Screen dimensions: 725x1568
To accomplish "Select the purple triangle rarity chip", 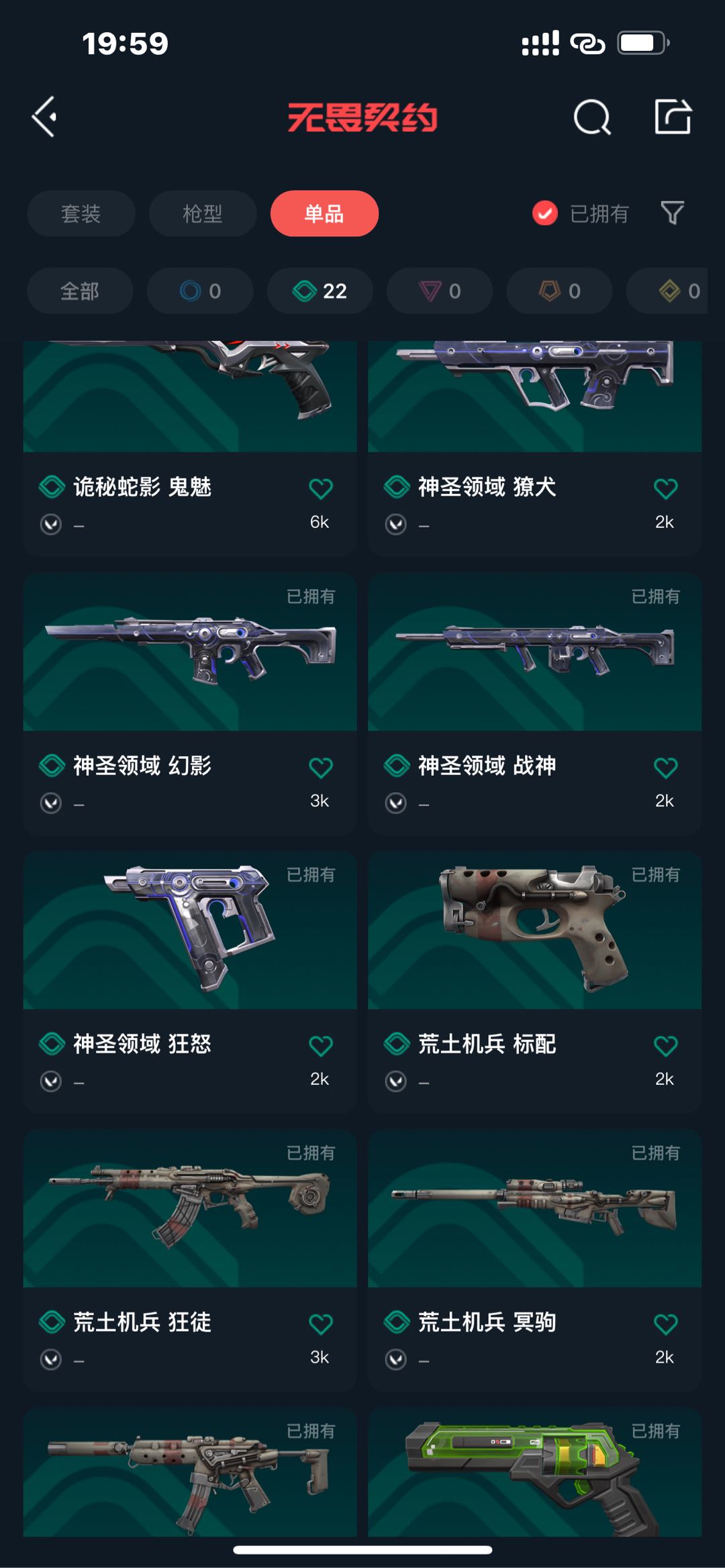I will 440,291.
